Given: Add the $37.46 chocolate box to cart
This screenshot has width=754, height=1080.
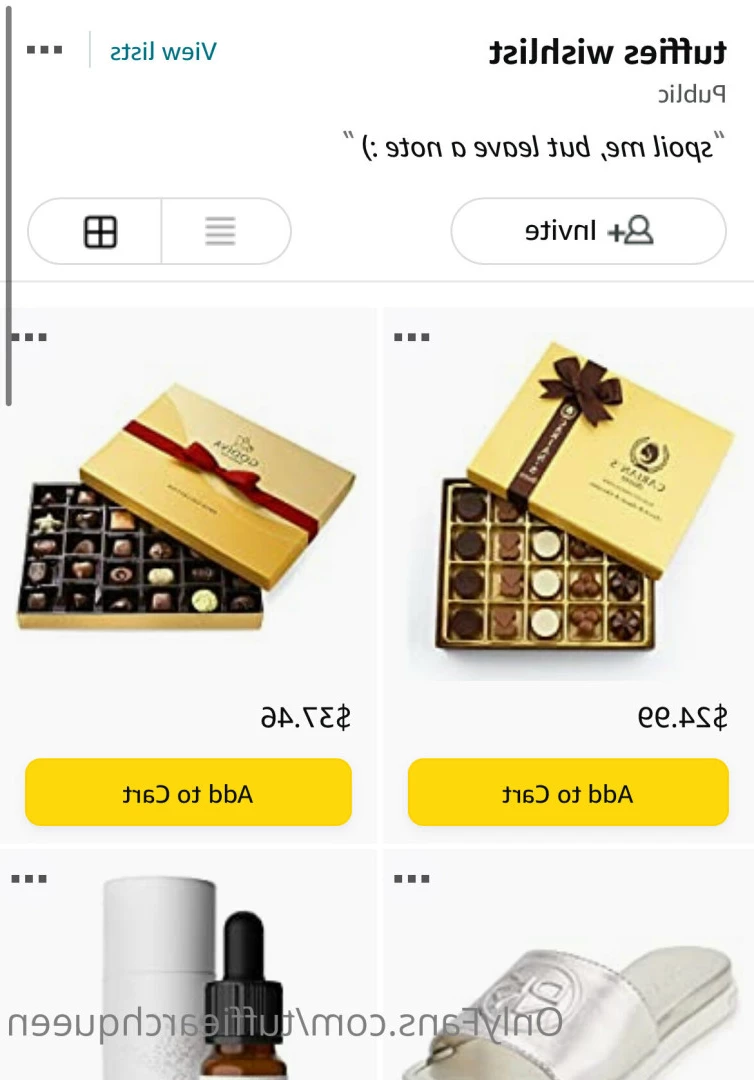Looking at the screenshot, I should point(188,794).
